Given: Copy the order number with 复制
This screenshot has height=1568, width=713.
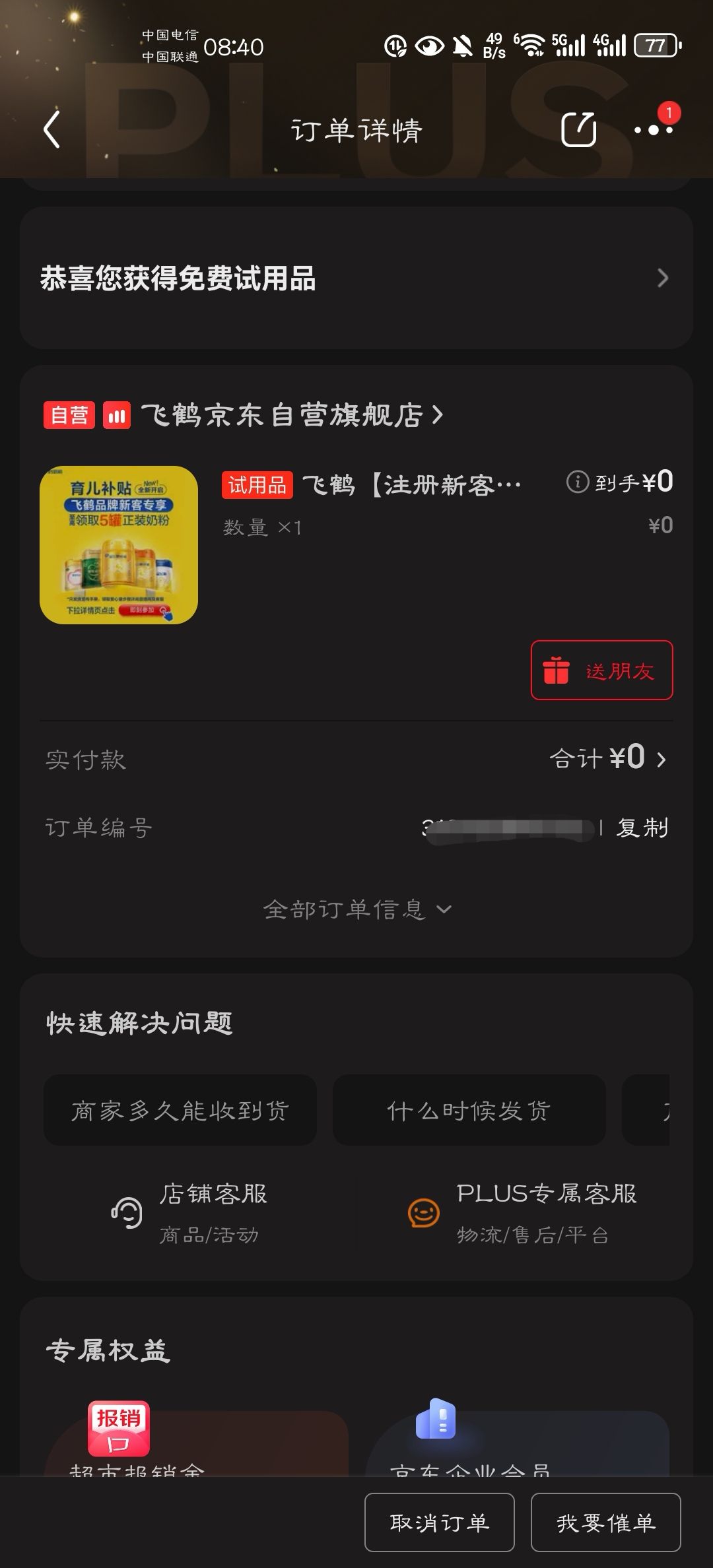Looking at the screenshot, I should 642,828.
